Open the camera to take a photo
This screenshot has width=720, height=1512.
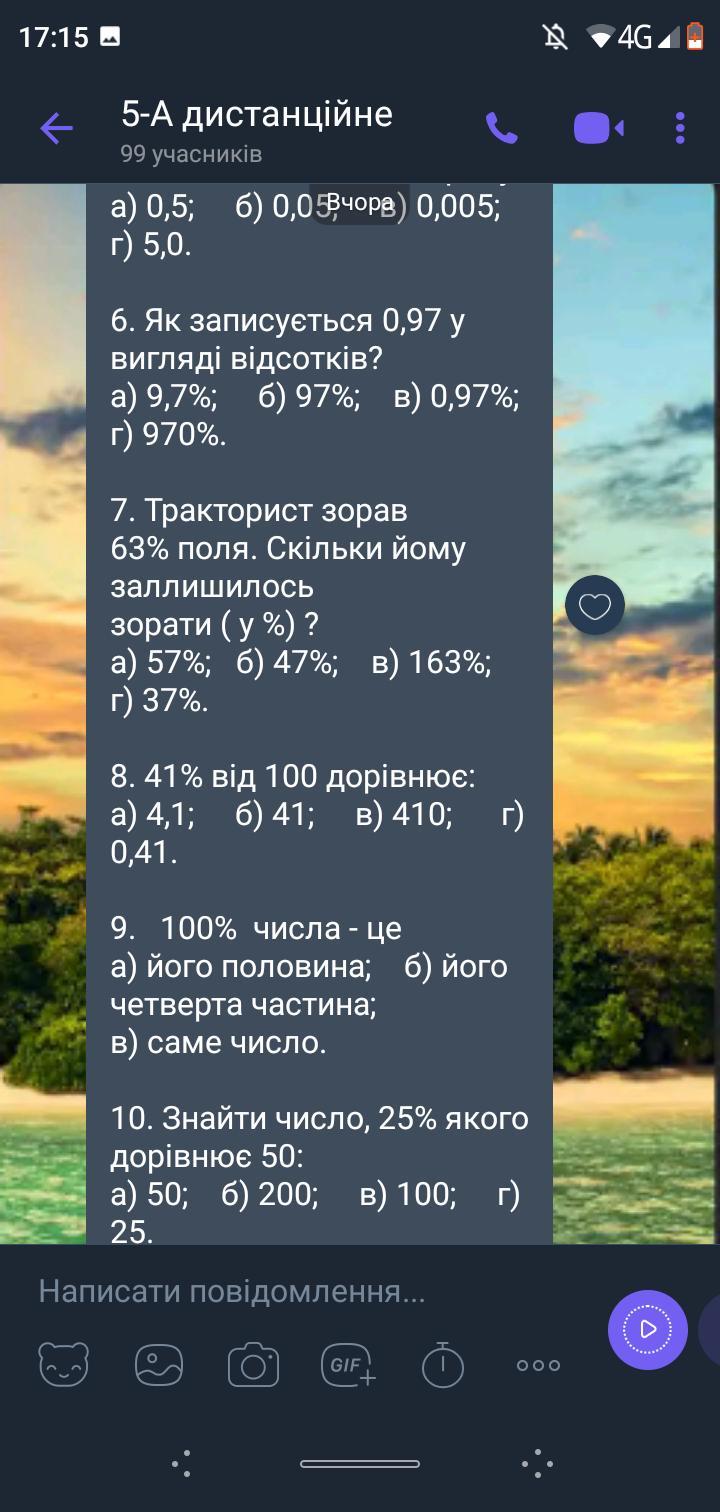(x=253, y=1364)
